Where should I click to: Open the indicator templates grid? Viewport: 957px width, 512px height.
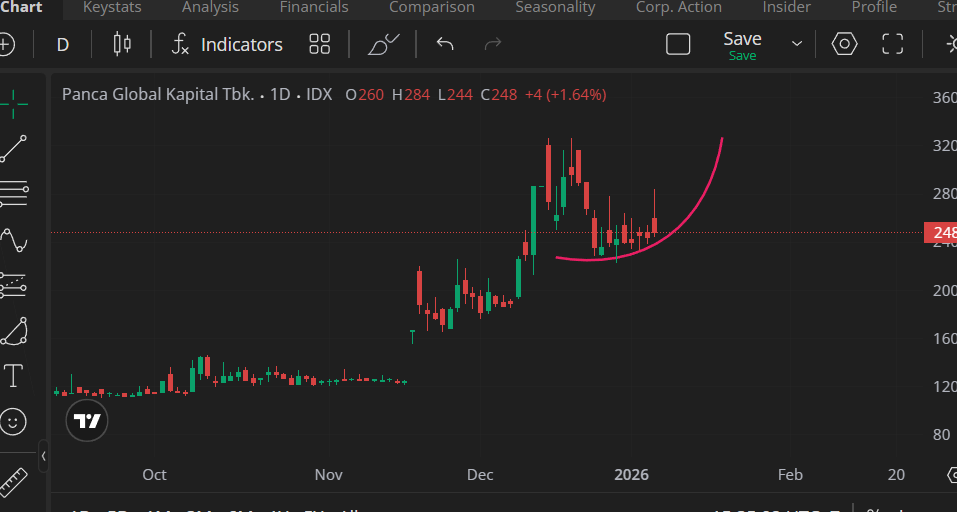320,45
